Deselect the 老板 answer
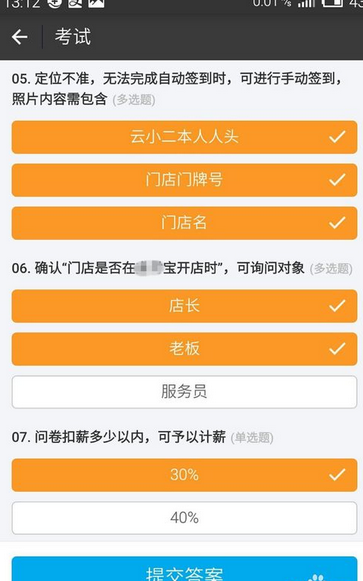 pos(184,349)
